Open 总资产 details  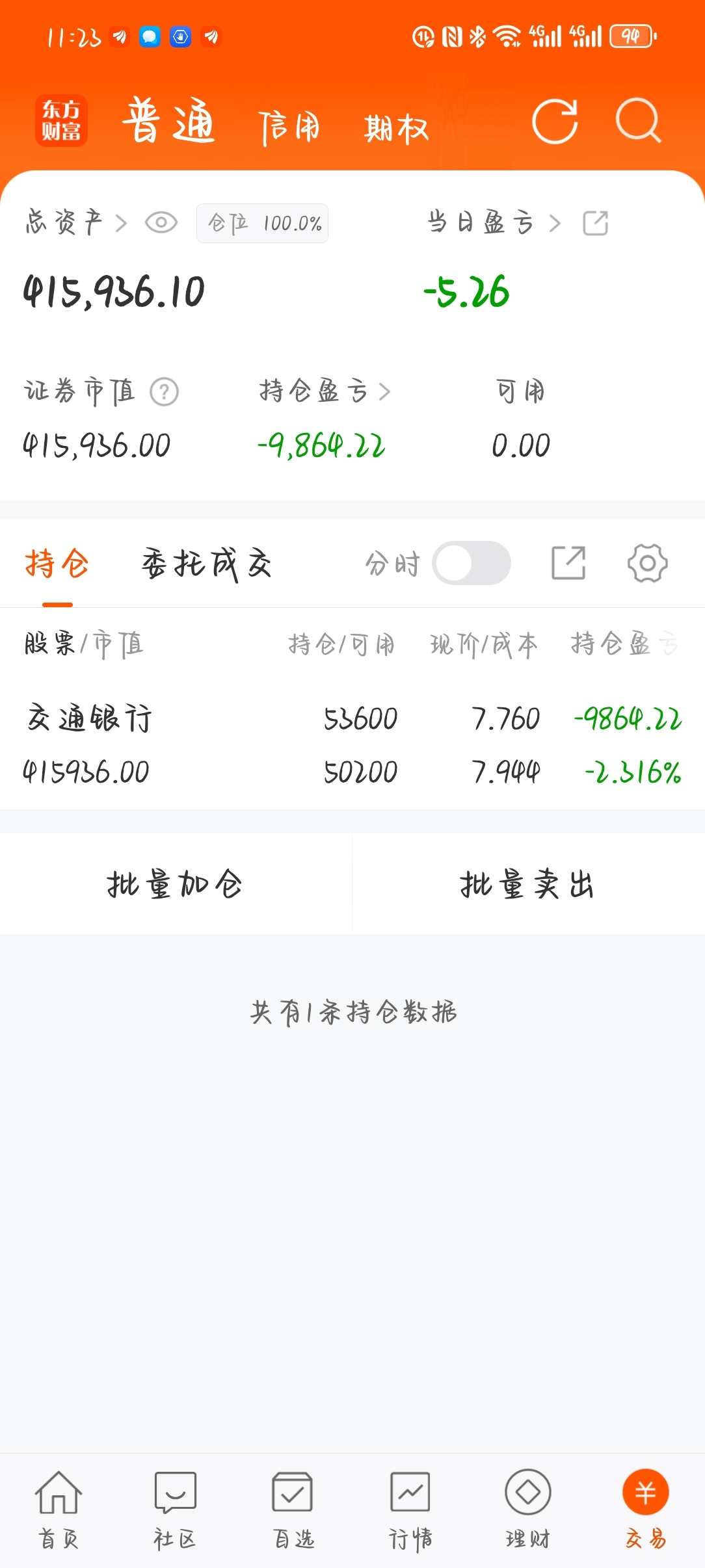(76, 223)
